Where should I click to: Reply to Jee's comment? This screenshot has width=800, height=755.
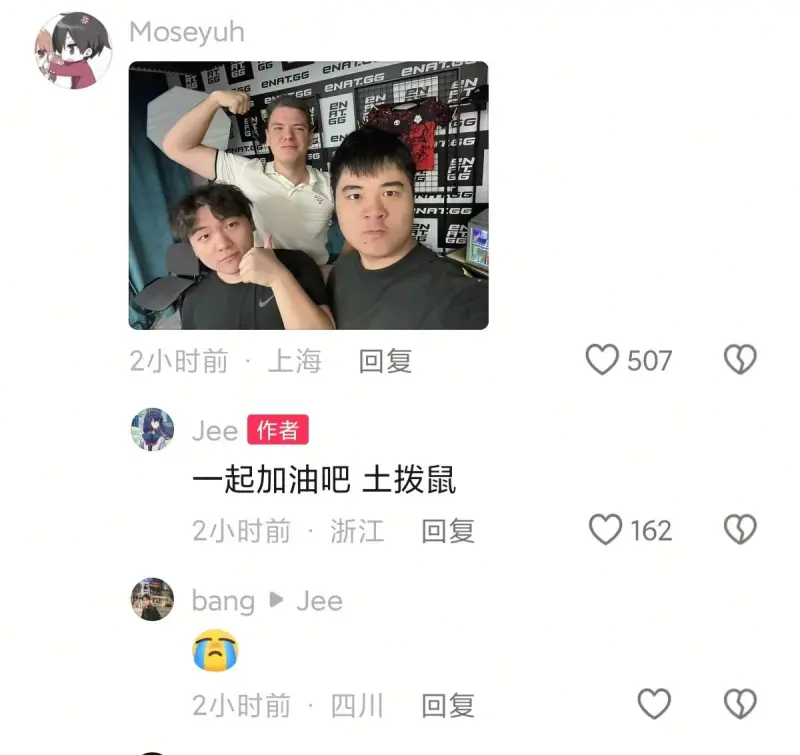click(447, 531)
